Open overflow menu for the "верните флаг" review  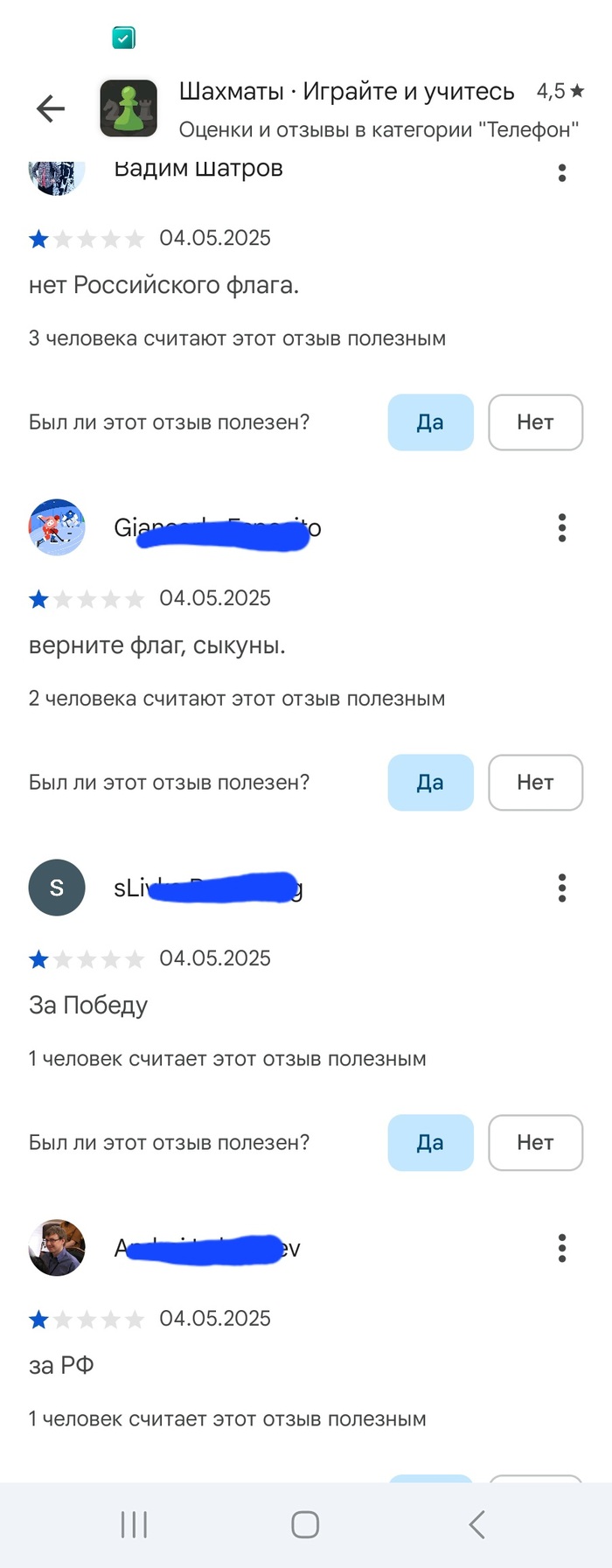tap(561, 527)
